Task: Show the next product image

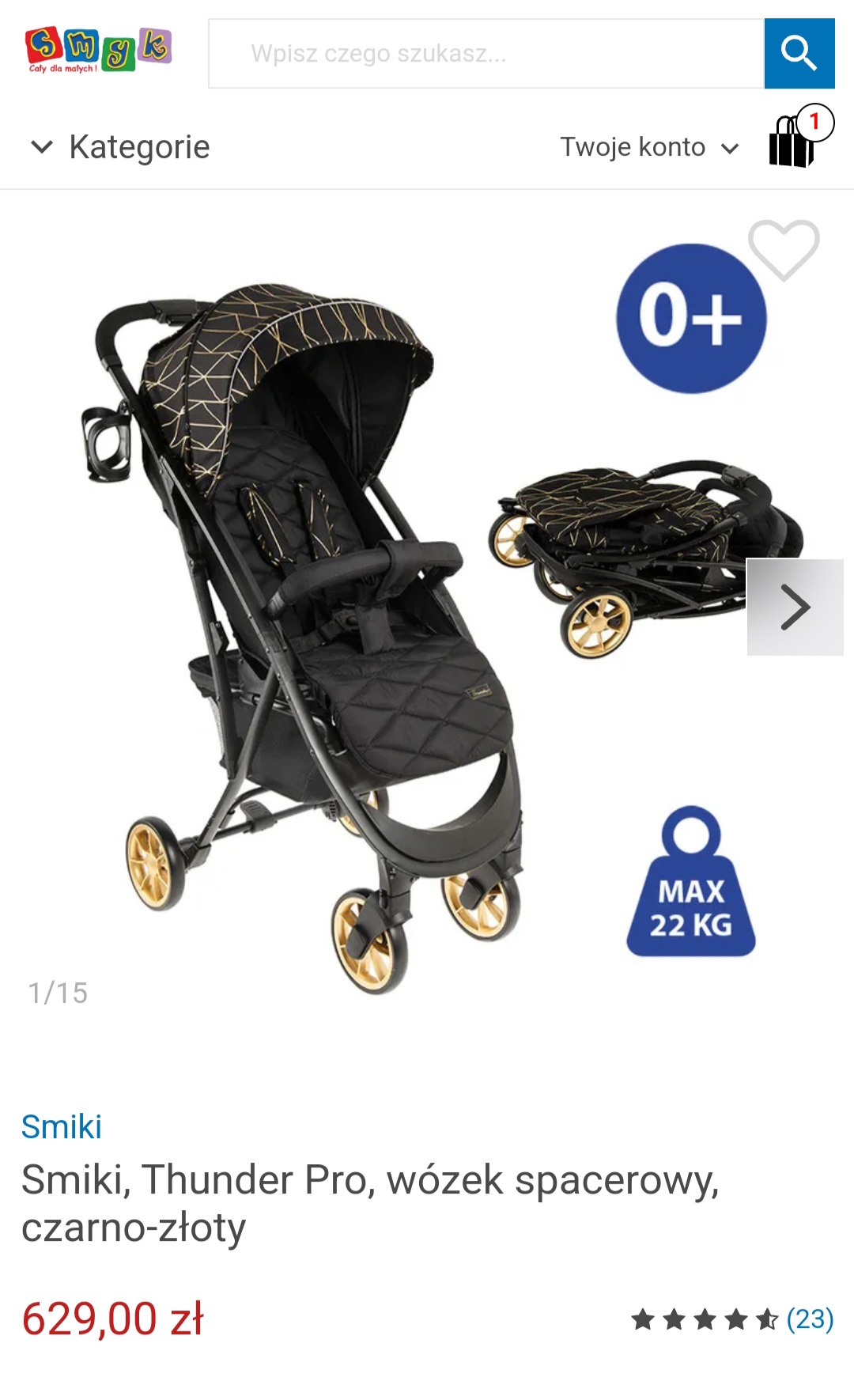Action: (x=795, y=607)
